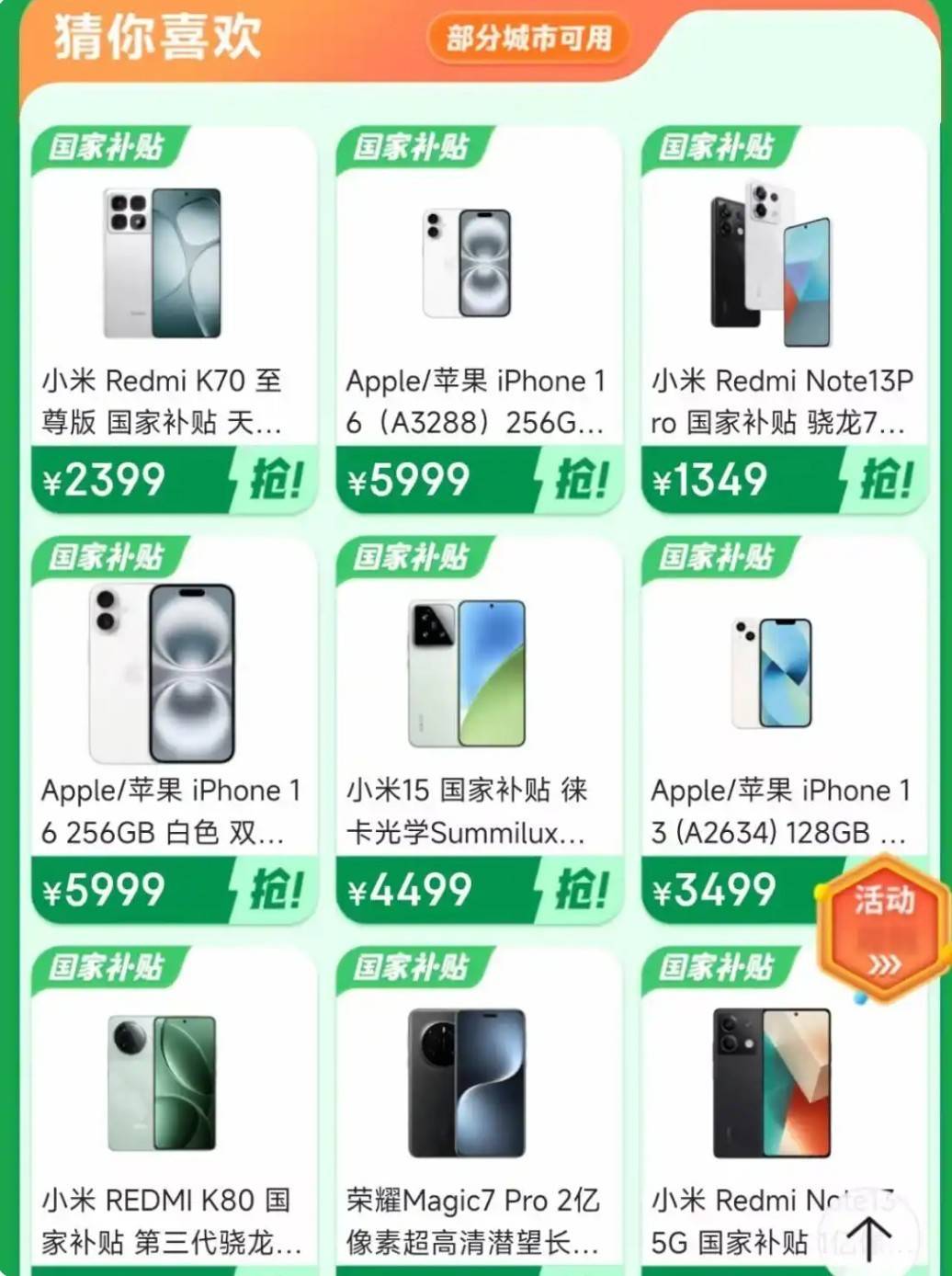Tap 抢 on the ¥1349 Redmi Note13Pro

point(885,480)
